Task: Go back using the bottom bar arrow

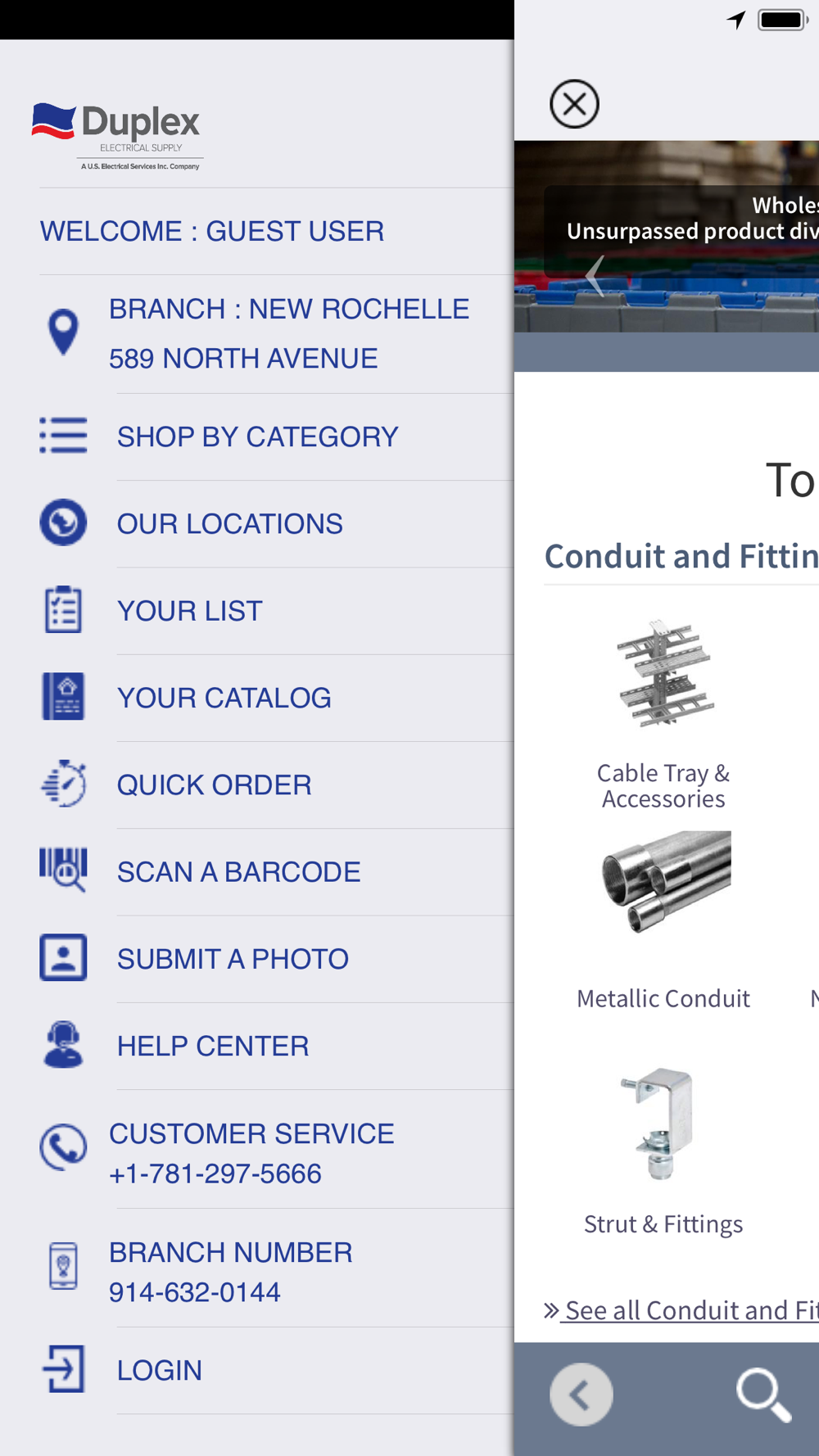Action: 581,1395
